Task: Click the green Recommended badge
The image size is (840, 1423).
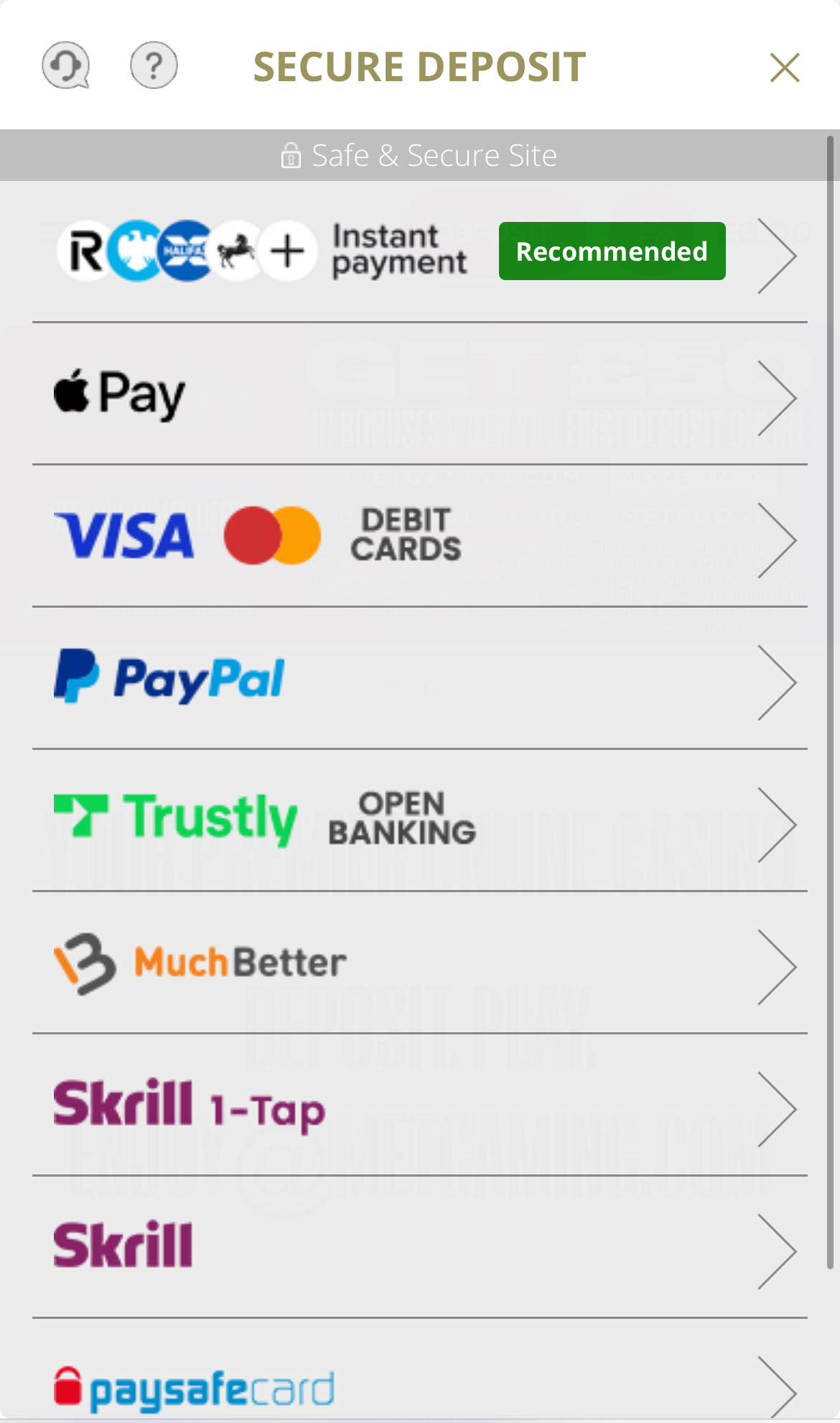Action: (x=612, y=250)
